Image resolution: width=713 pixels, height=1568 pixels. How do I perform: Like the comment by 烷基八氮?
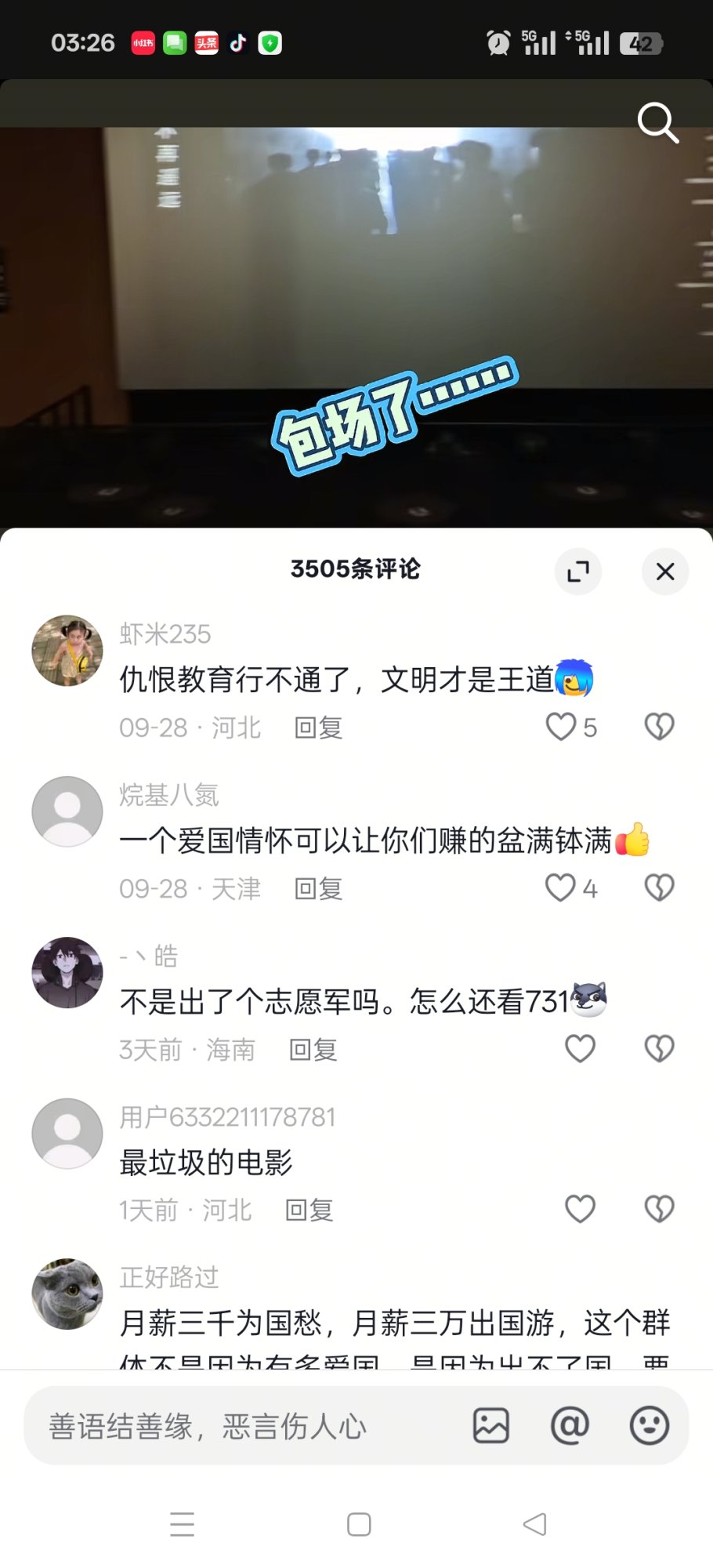tap(560, 888)
